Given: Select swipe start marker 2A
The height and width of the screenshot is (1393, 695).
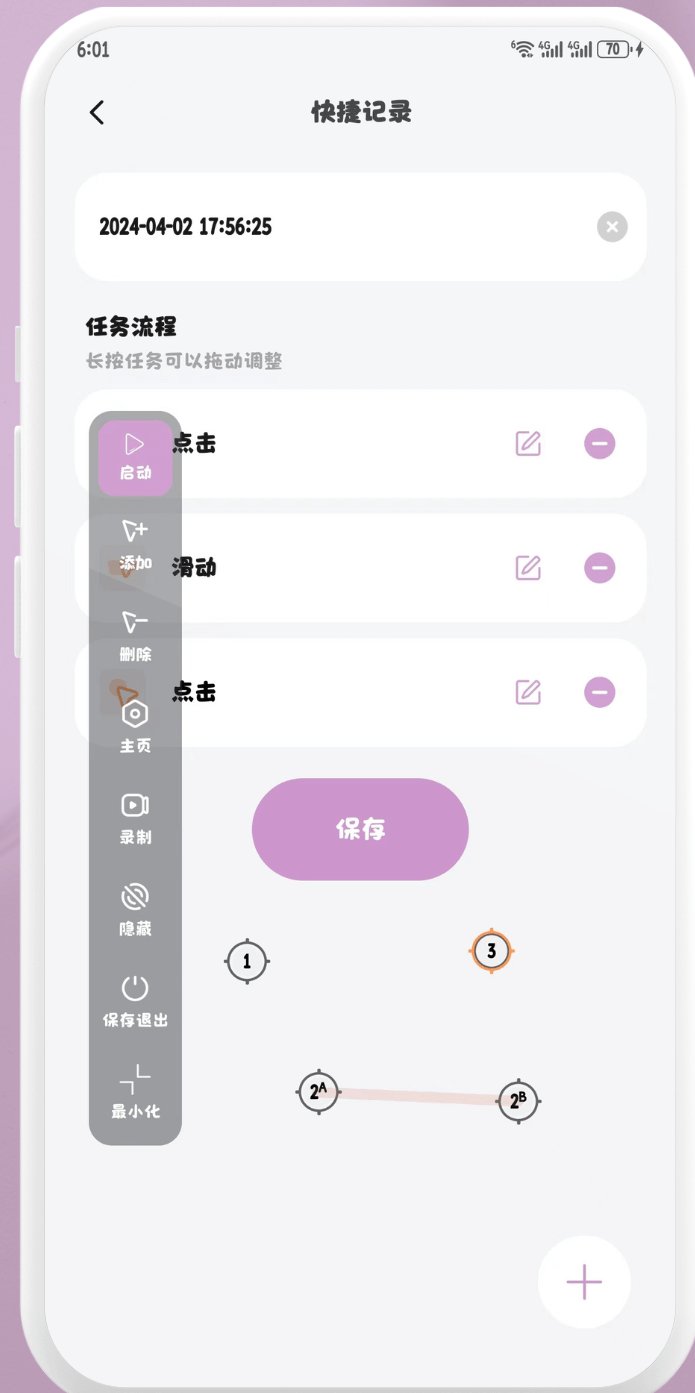Looking at the screenshot, I should click(x=318, y=1091).
